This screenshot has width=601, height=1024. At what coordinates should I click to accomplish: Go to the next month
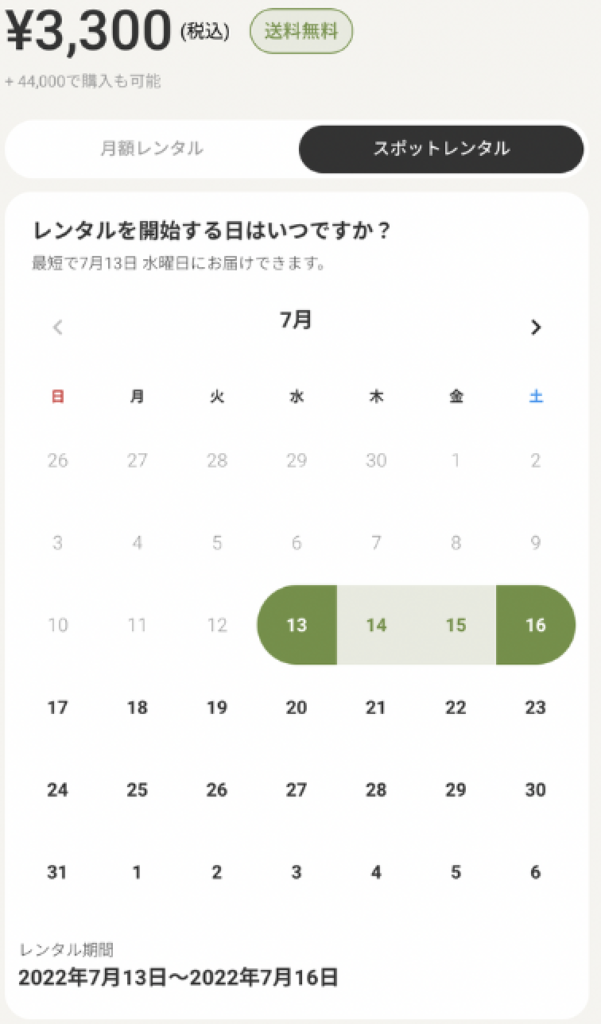pos(536,327)
